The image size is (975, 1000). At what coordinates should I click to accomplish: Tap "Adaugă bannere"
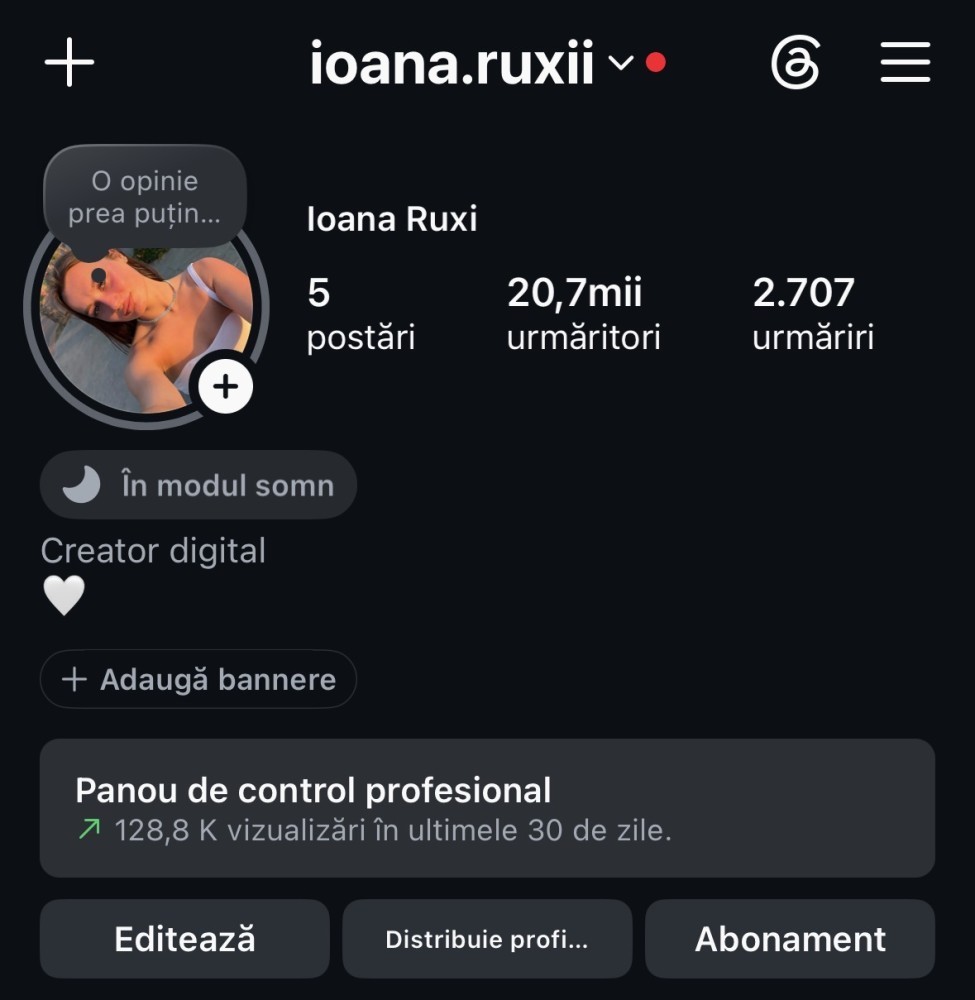click(198, 679)
